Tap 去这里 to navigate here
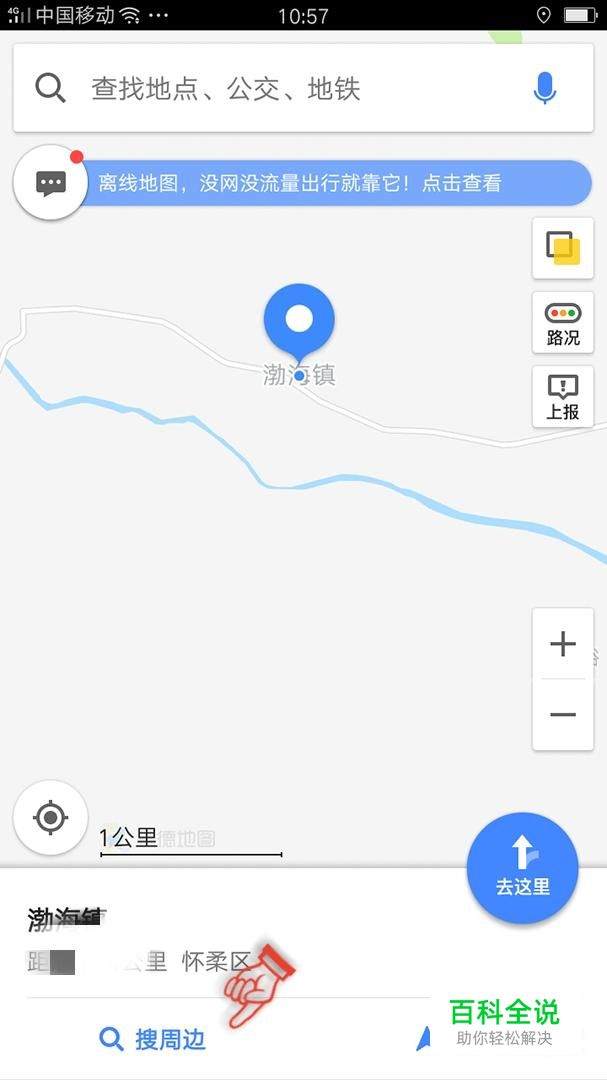Screen dimensions: 607x1080 [x=523, y=868]
